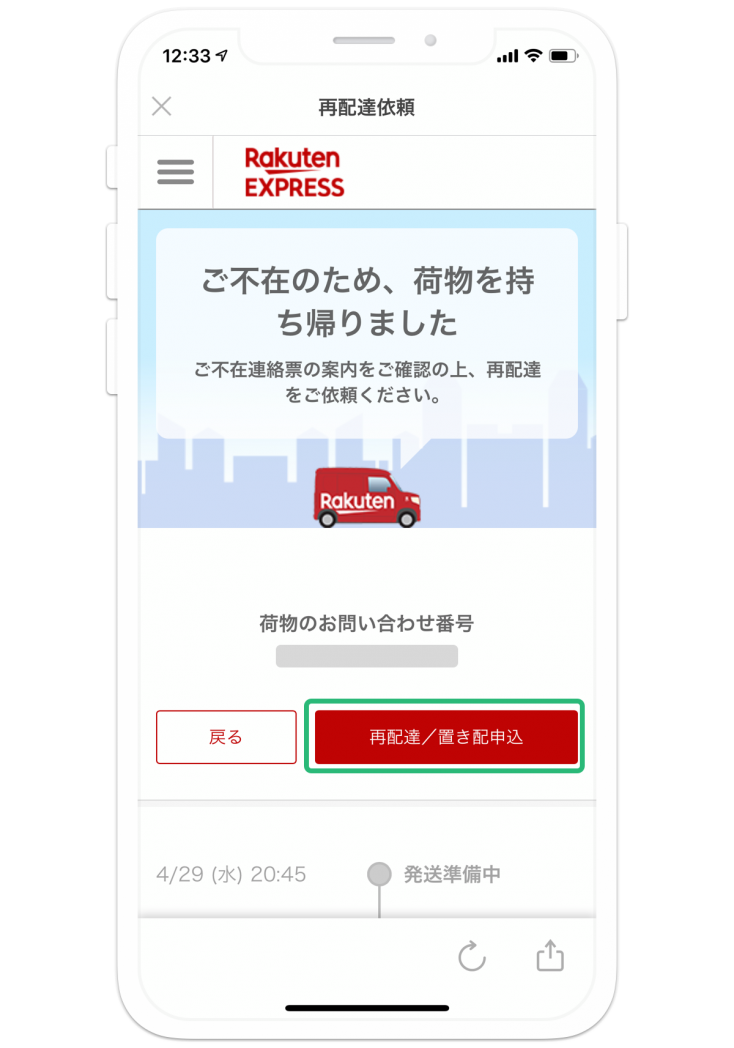This screenshot has width=734, height=1048.
Task: Share this page
Action: point(550,956)
